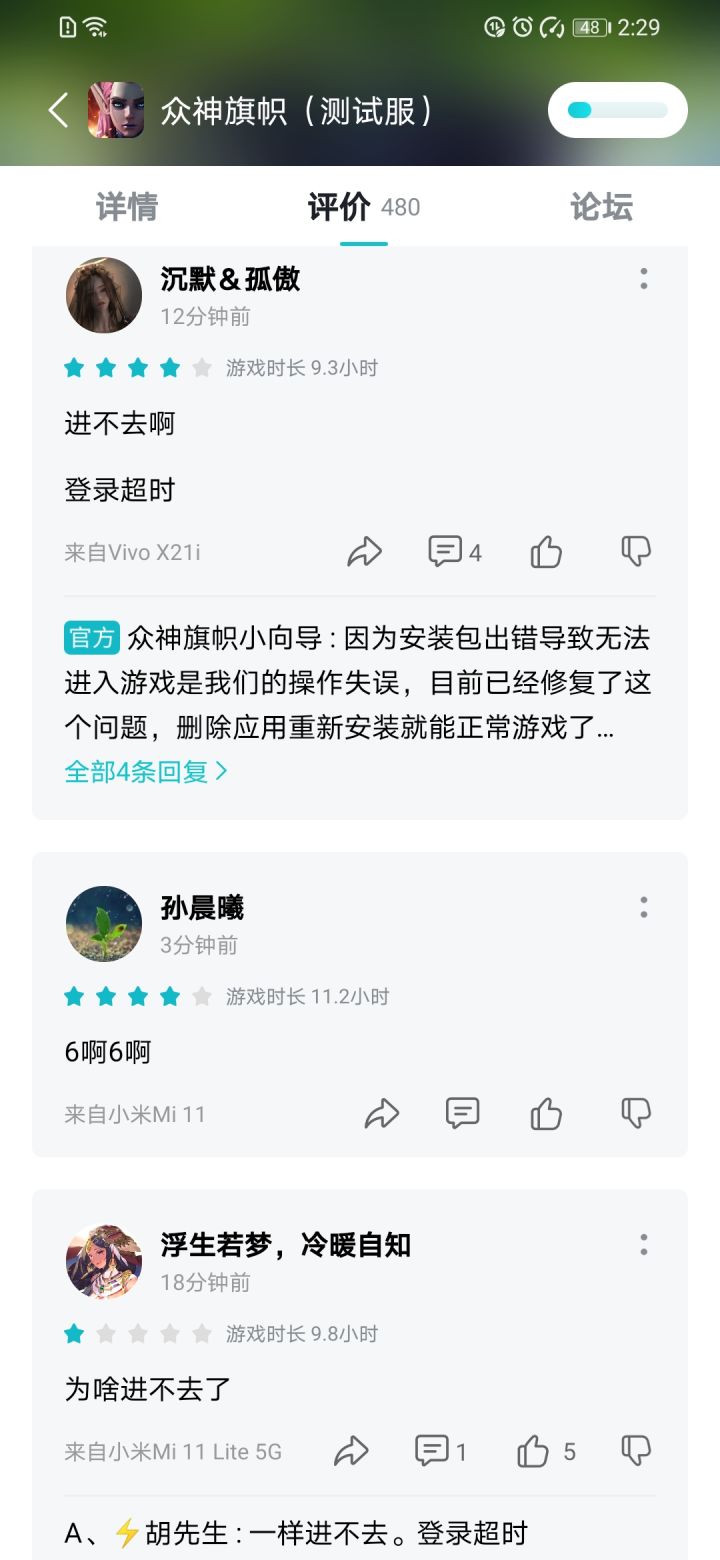Share 孙晨曦's review
720x1560 pixels.
coord(382,1113)
